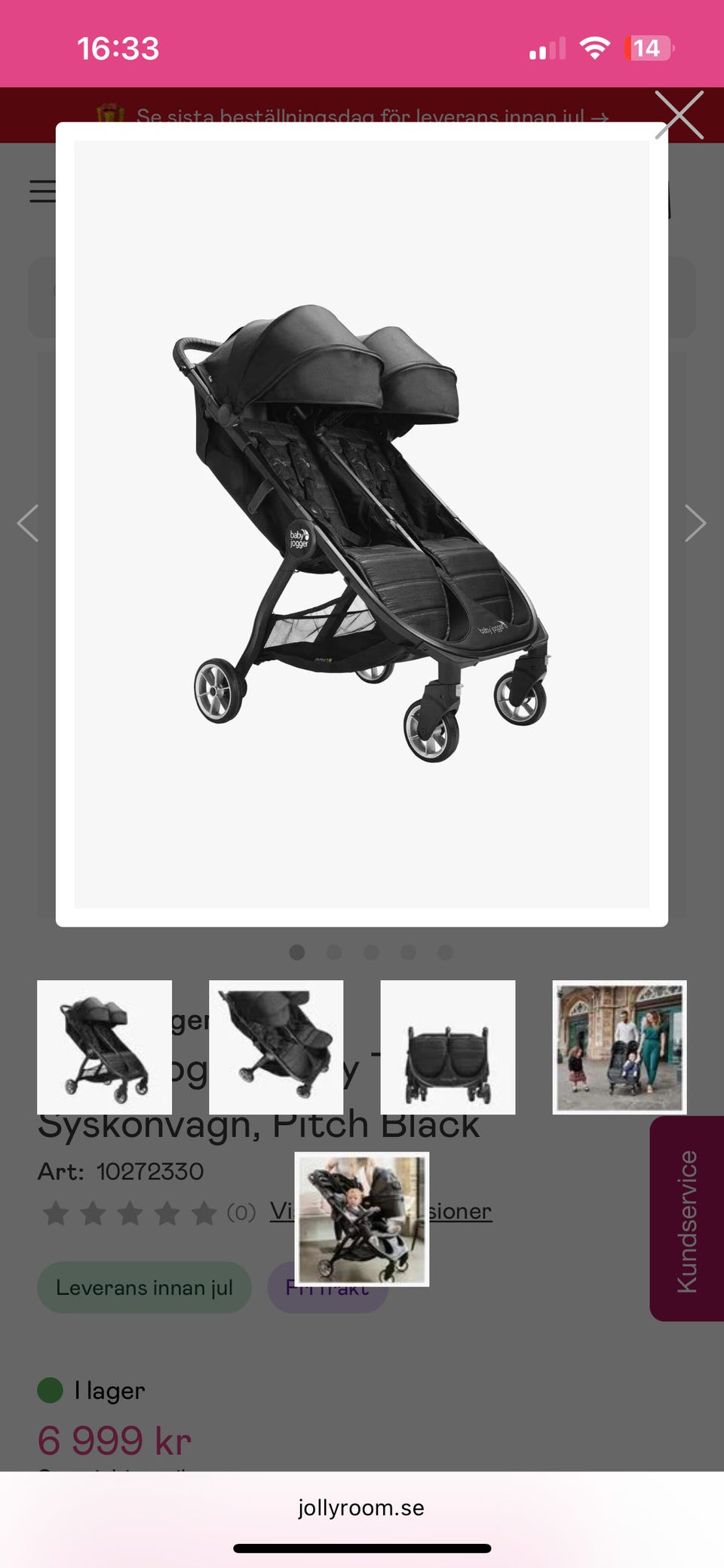Jump to the last image dot

(x=445, y=952)
